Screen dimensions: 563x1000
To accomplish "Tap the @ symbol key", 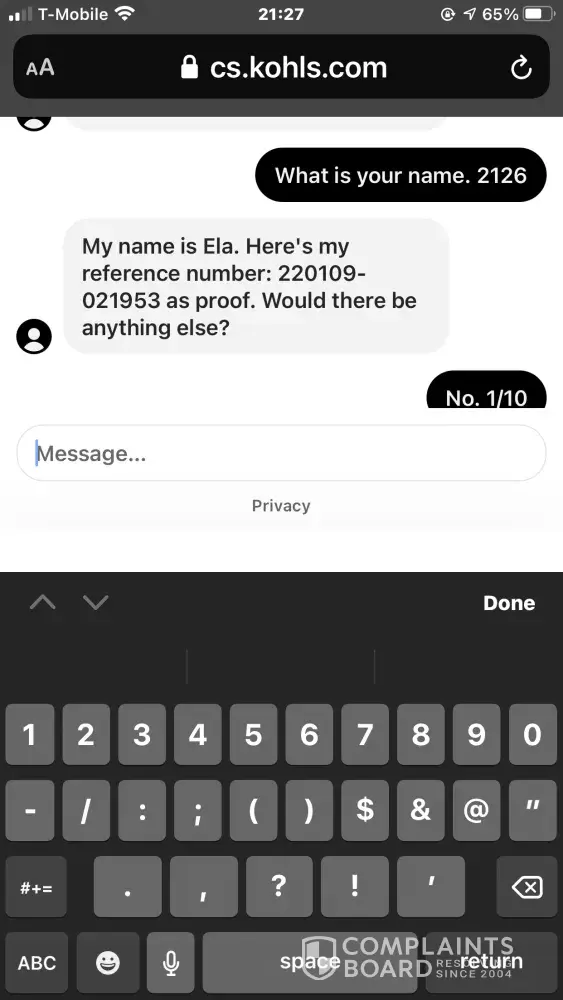I will coord(476,810).
